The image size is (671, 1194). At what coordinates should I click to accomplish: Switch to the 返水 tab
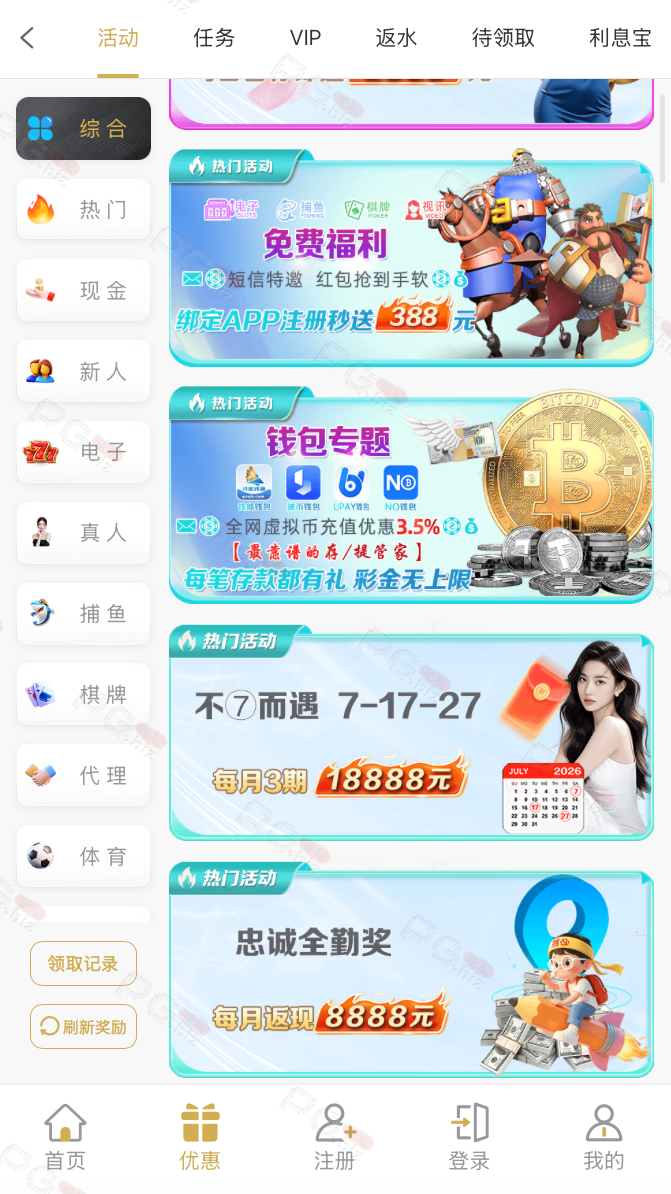(396, 38)
